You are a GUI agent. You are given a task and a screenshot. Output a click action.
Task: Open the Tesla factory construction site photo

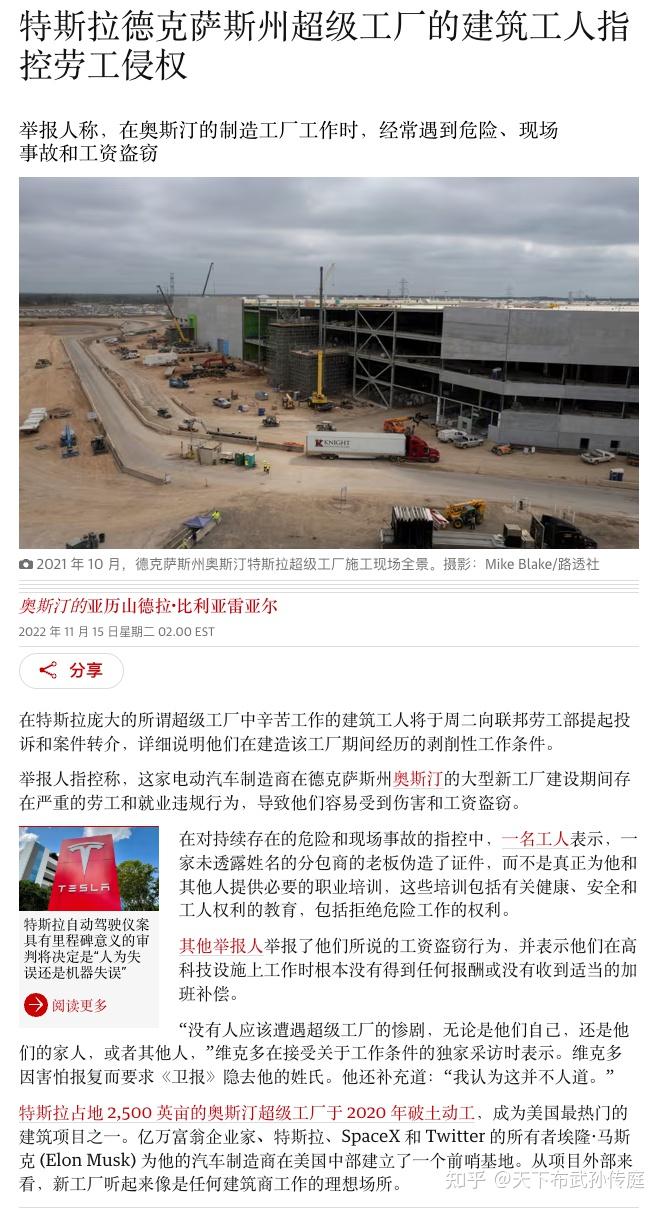point(329,363)
